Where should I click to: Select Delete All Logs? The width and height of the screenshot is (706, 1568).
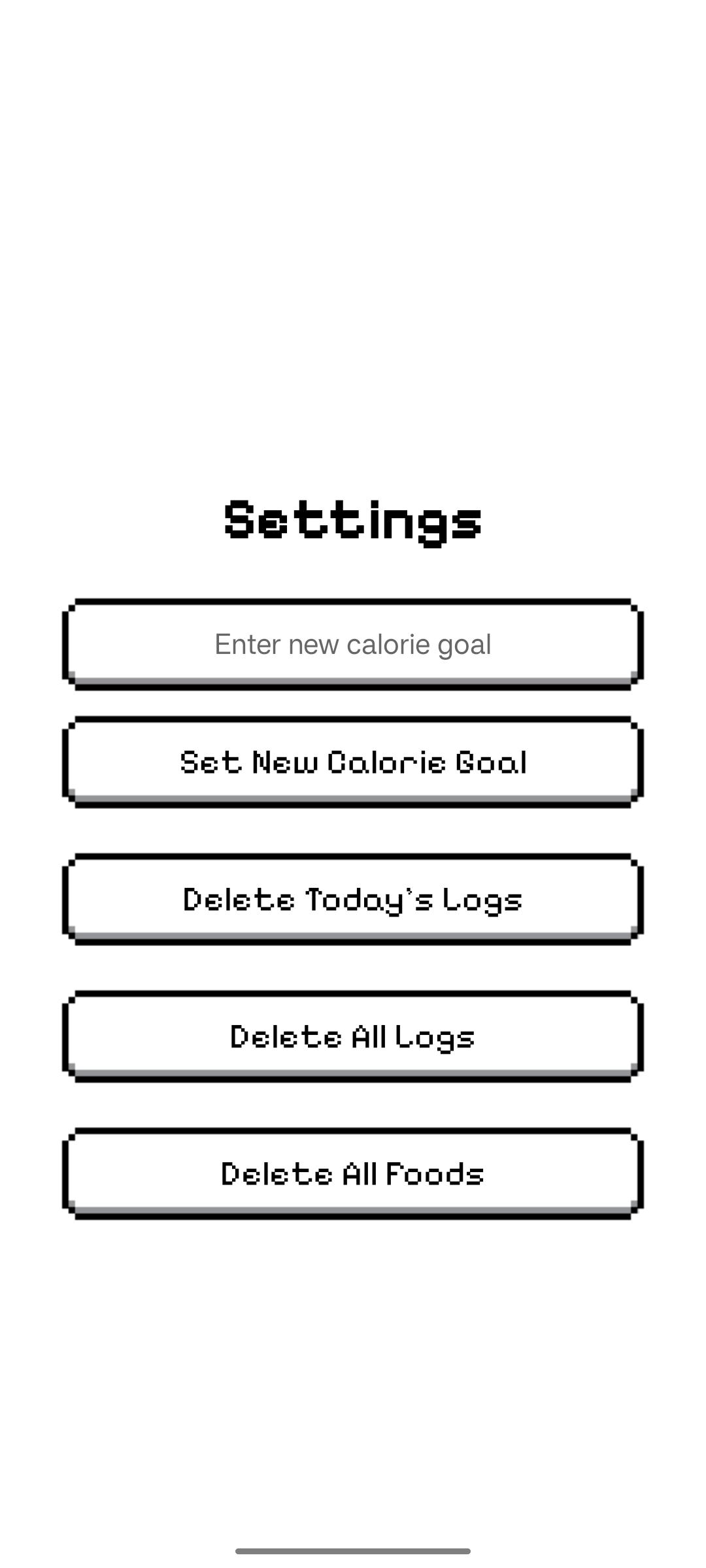click(x=353, y=1036)
